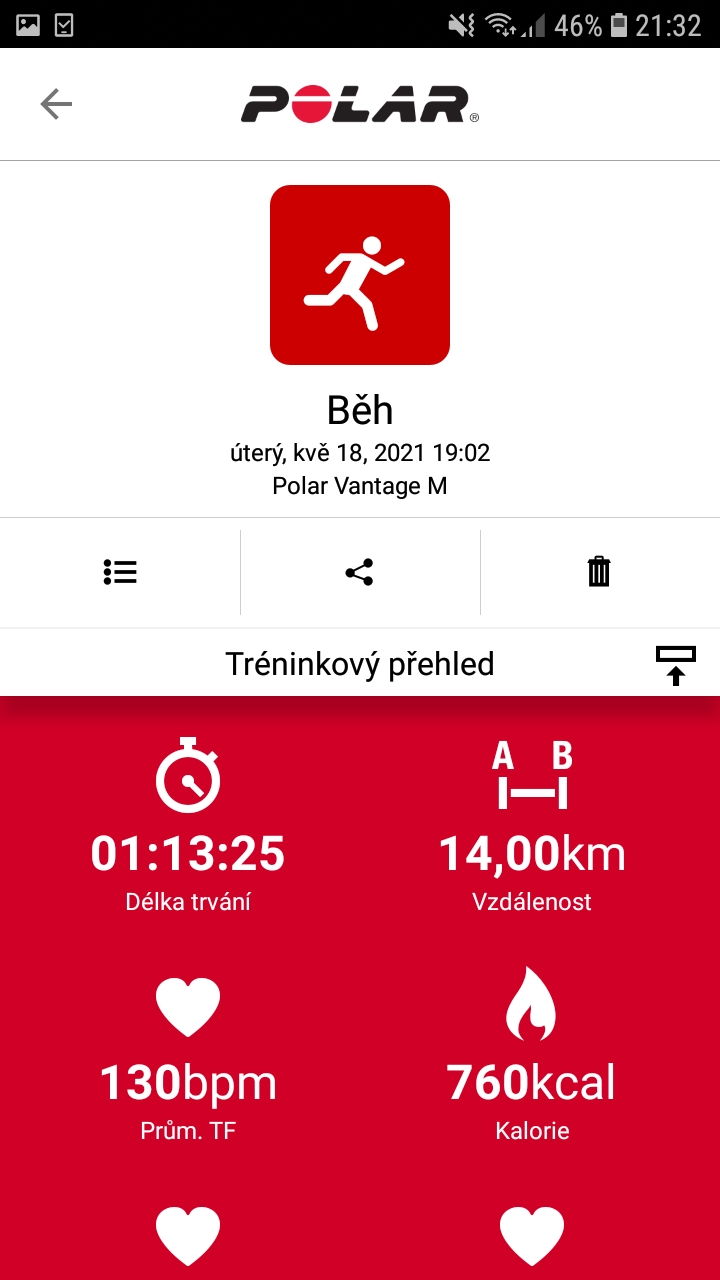Viewport: 720px width, 1280px height.
Task: Delete this training with the trash icon
Action: (599, 572)
